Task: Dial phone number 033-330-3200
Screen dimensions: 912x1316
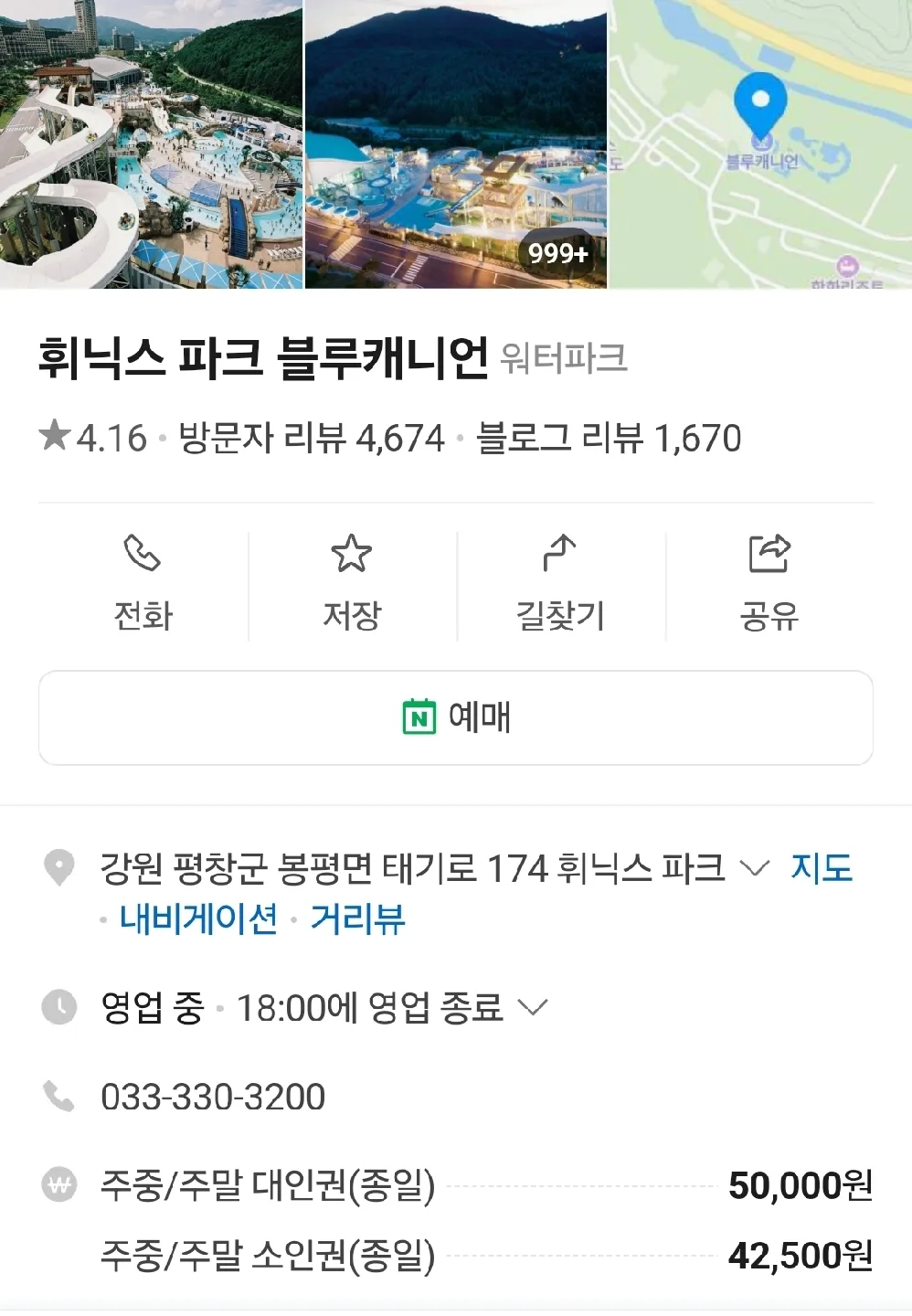Action: [x=213, y=1097]
